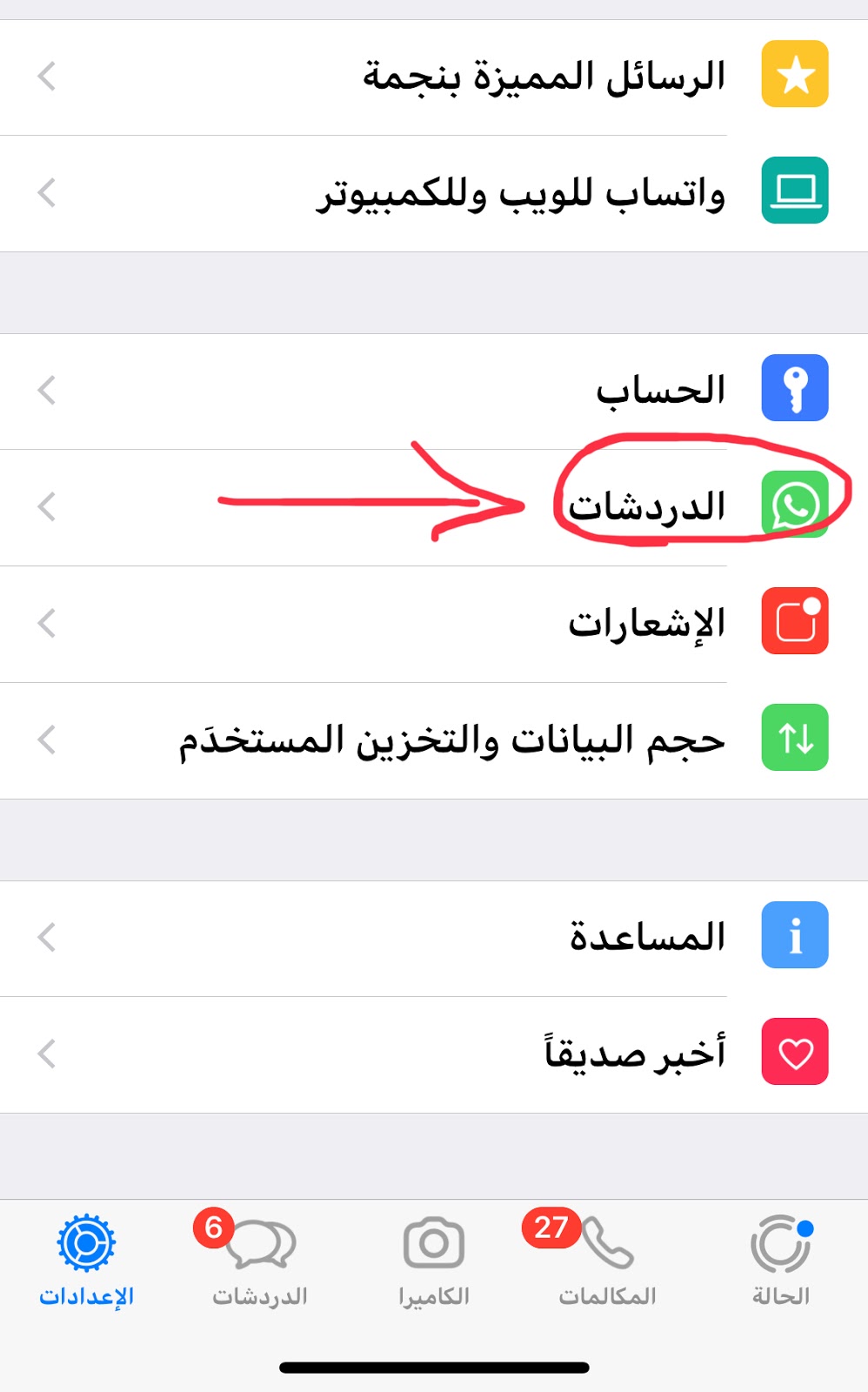
Task: Switch to المكالمات (Calls) tab
Action: click(x=607, y=1260)
